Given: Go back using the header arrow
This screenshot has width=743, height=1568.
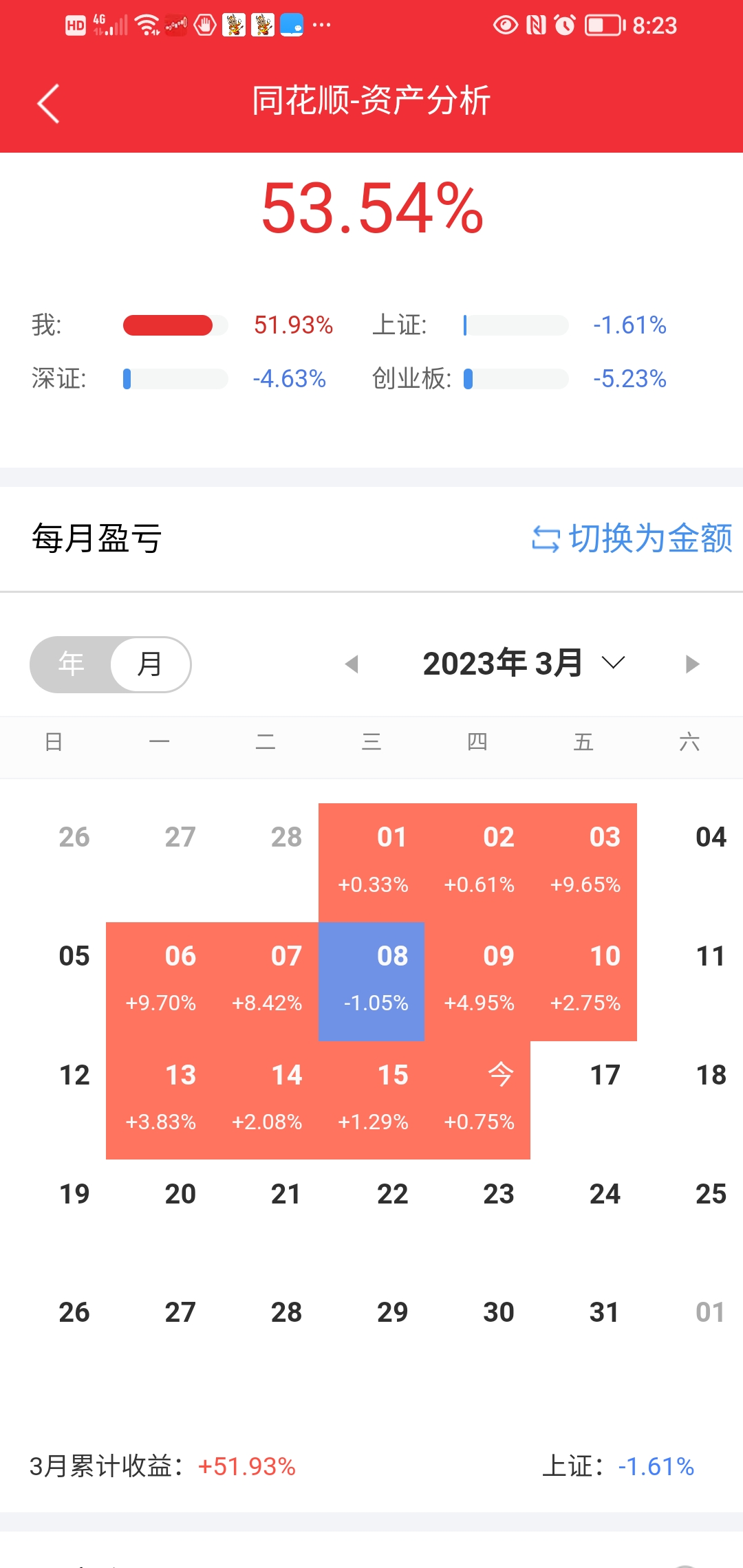Looking at the screenshot, I should tap(48, 104).
